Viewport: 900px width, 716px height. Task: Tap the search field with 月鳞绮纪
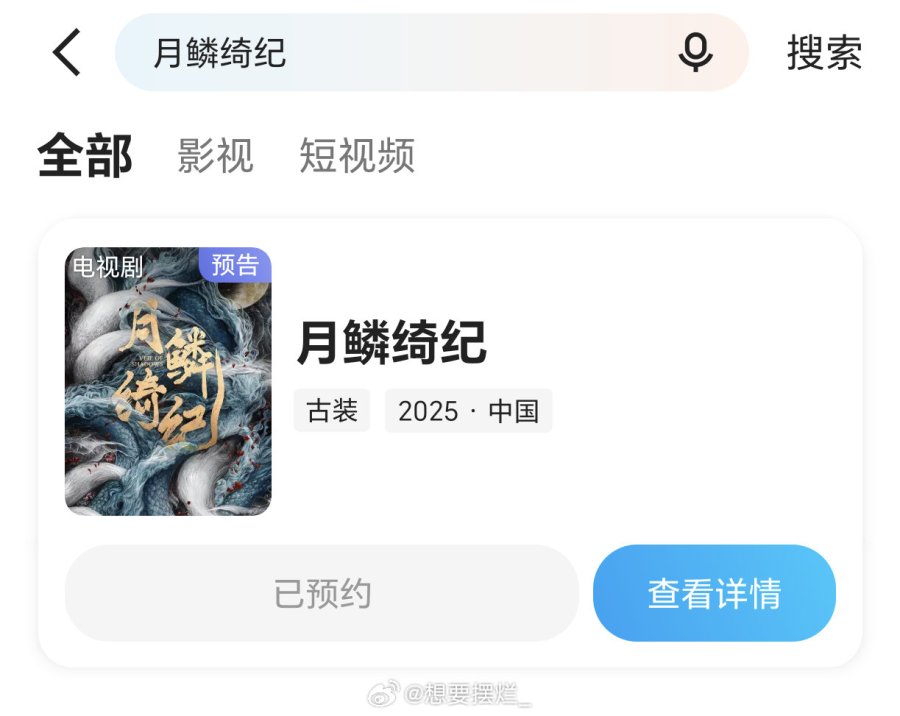coord(400,53)
